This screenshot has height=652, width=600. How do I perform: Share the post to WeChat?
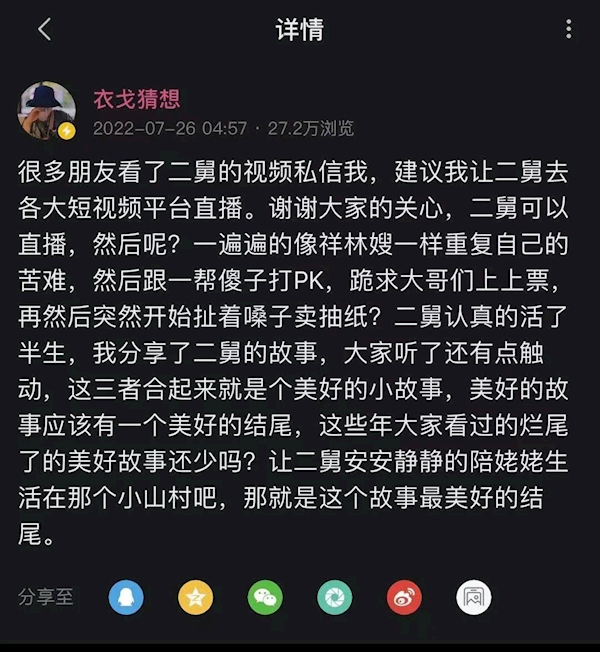coord(265,598)
